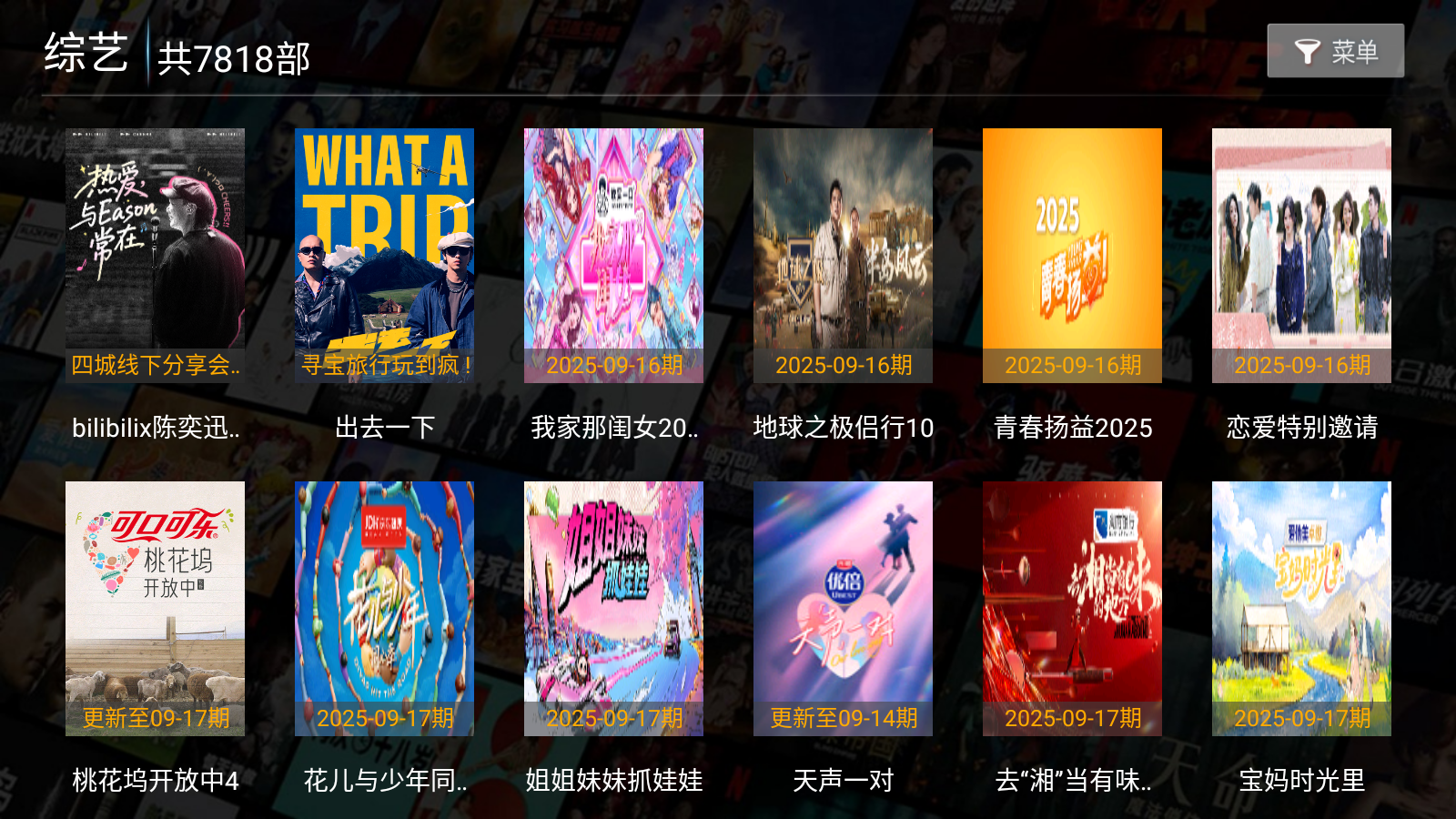This screenshot has height=819, width=1456.
Task: Open the 花儿与少年 show tile
Action: pyautogui.click(x=384, y=608)
